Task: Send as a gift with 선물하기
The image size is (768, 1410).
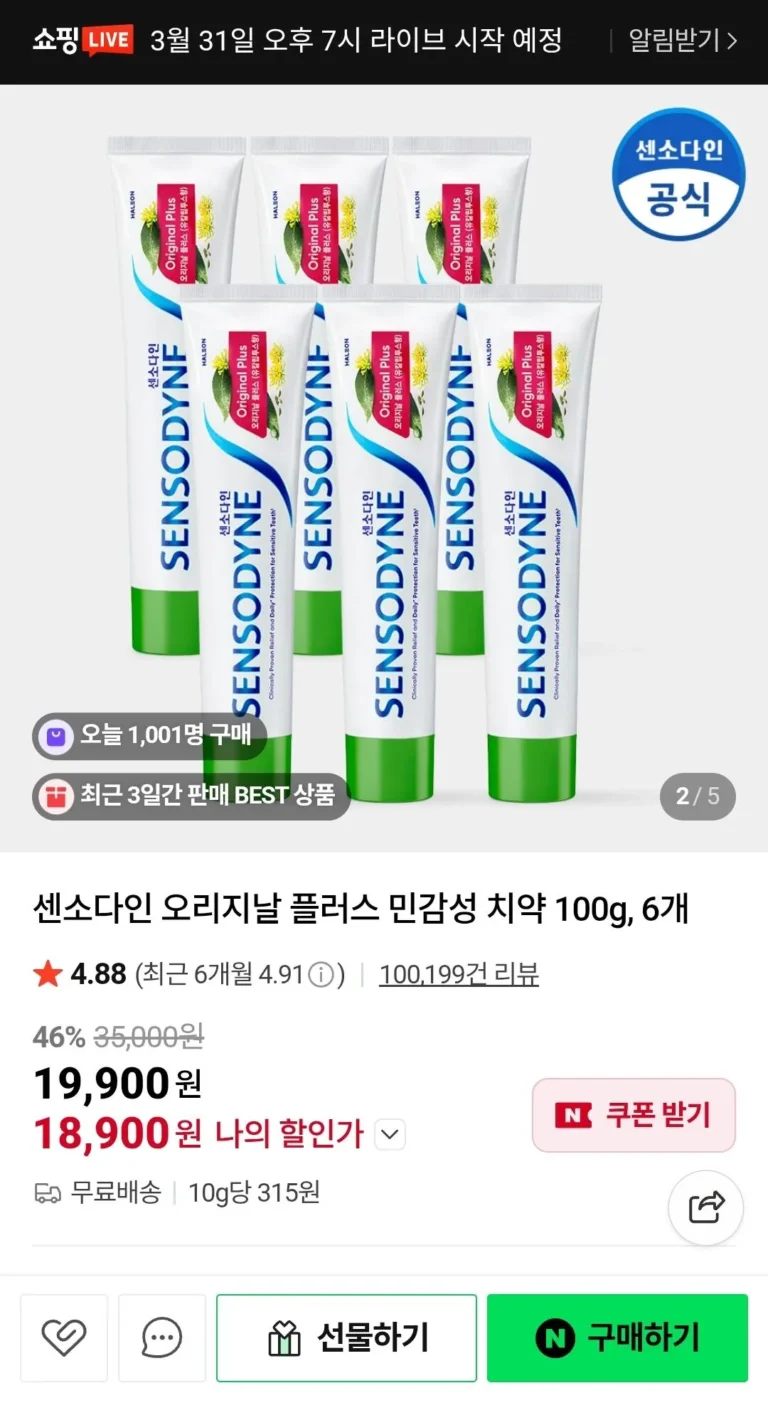Action: click(x=346, y=1338)
